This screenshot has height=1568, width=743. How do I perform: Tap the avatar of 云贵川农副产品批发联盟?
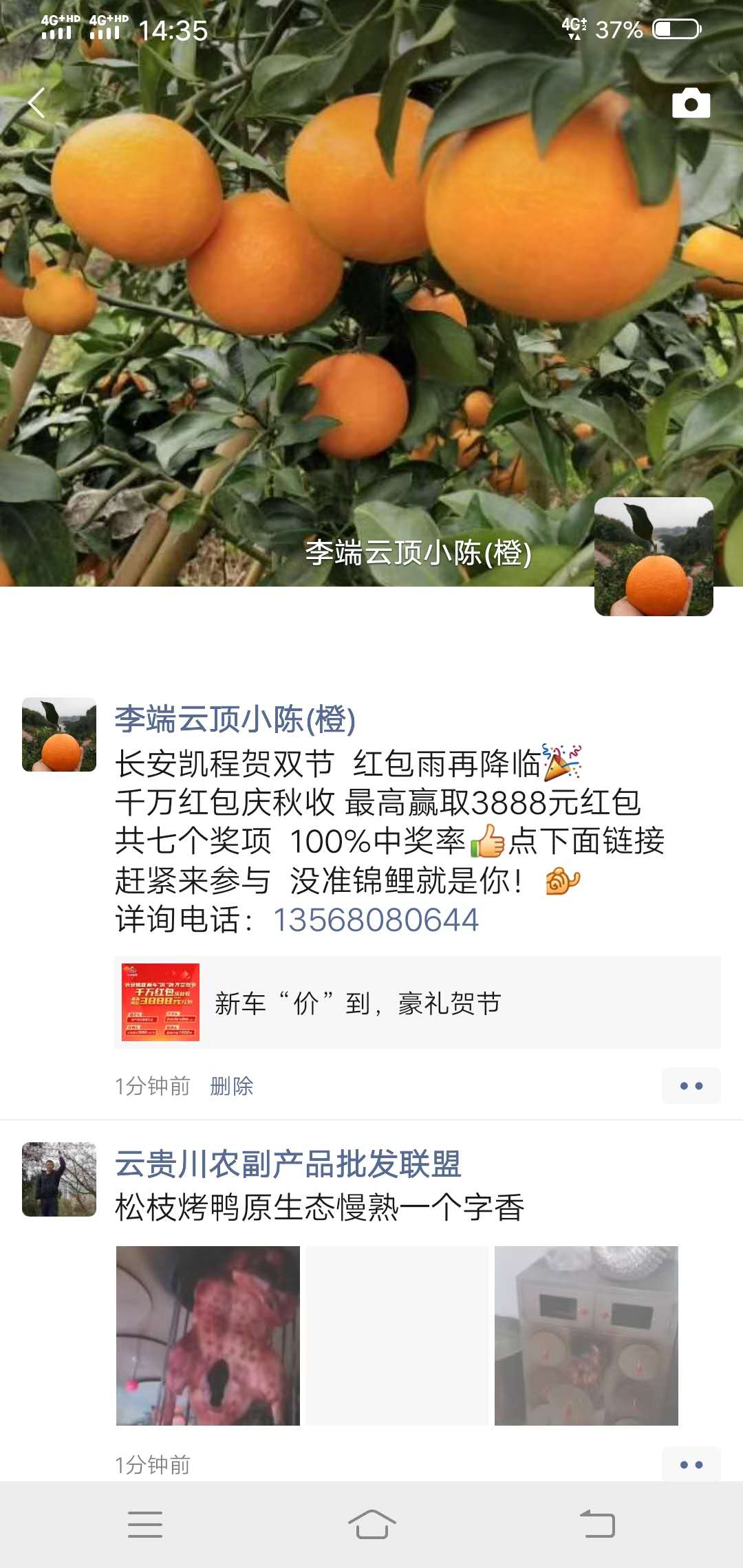59,1179
